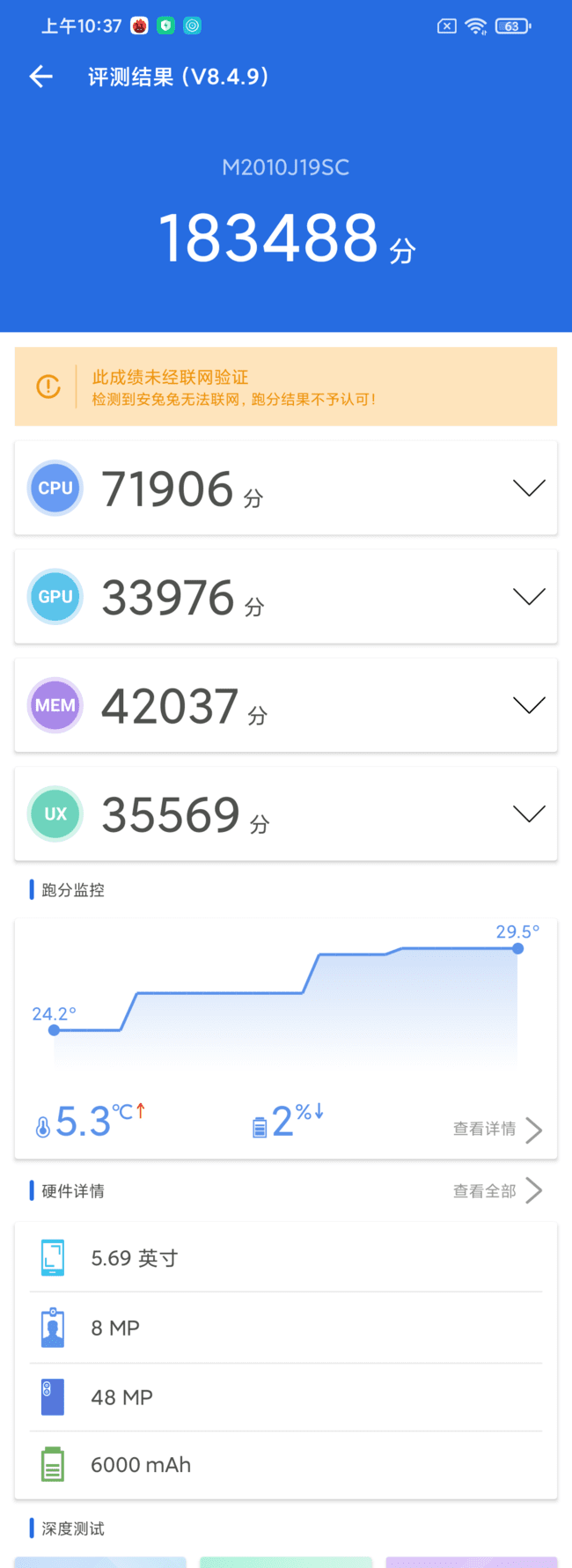This screenshot has width=572, height=1568.
Task: Open the 48 MP rear camera row
Action: 285,1397
